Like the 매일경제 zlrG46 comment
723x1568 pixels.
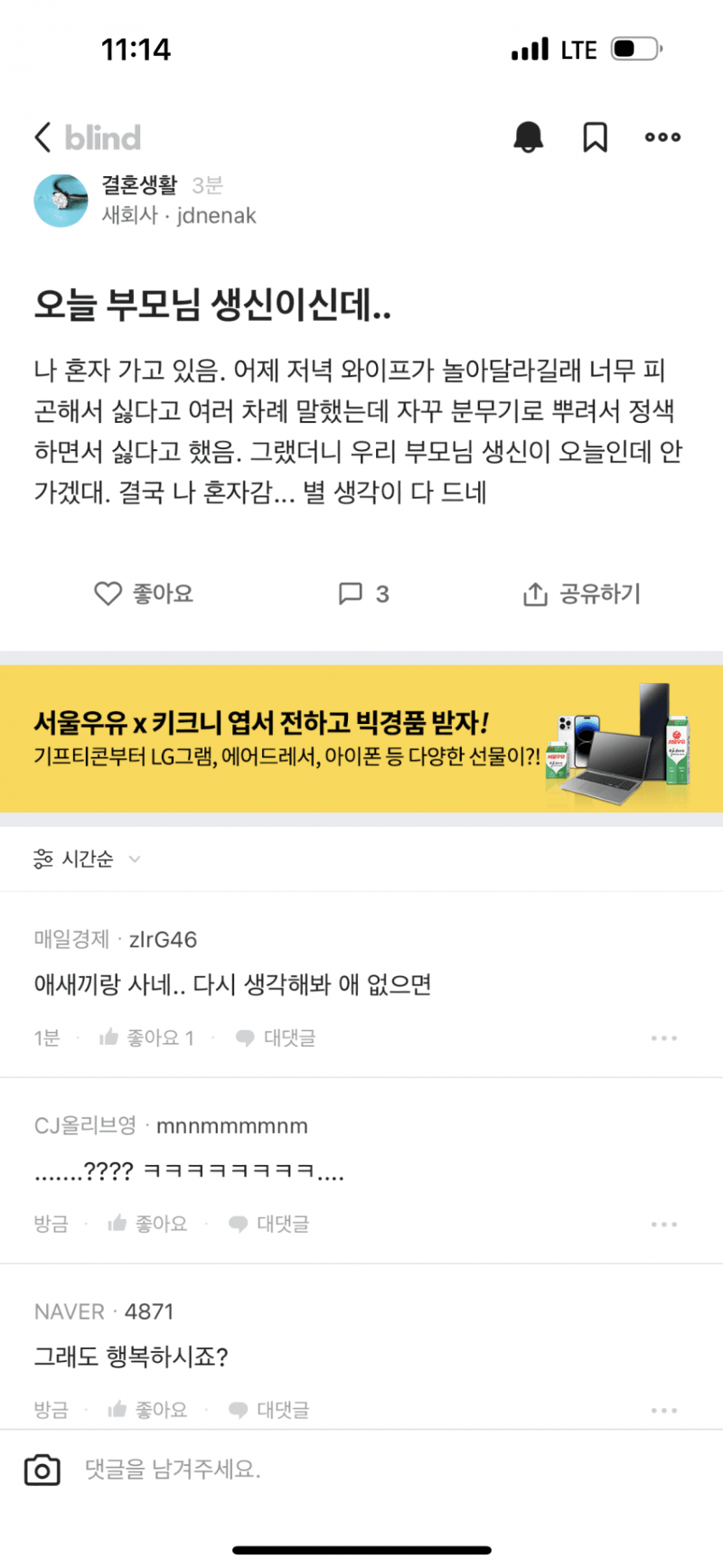(x=146, y=1038)
